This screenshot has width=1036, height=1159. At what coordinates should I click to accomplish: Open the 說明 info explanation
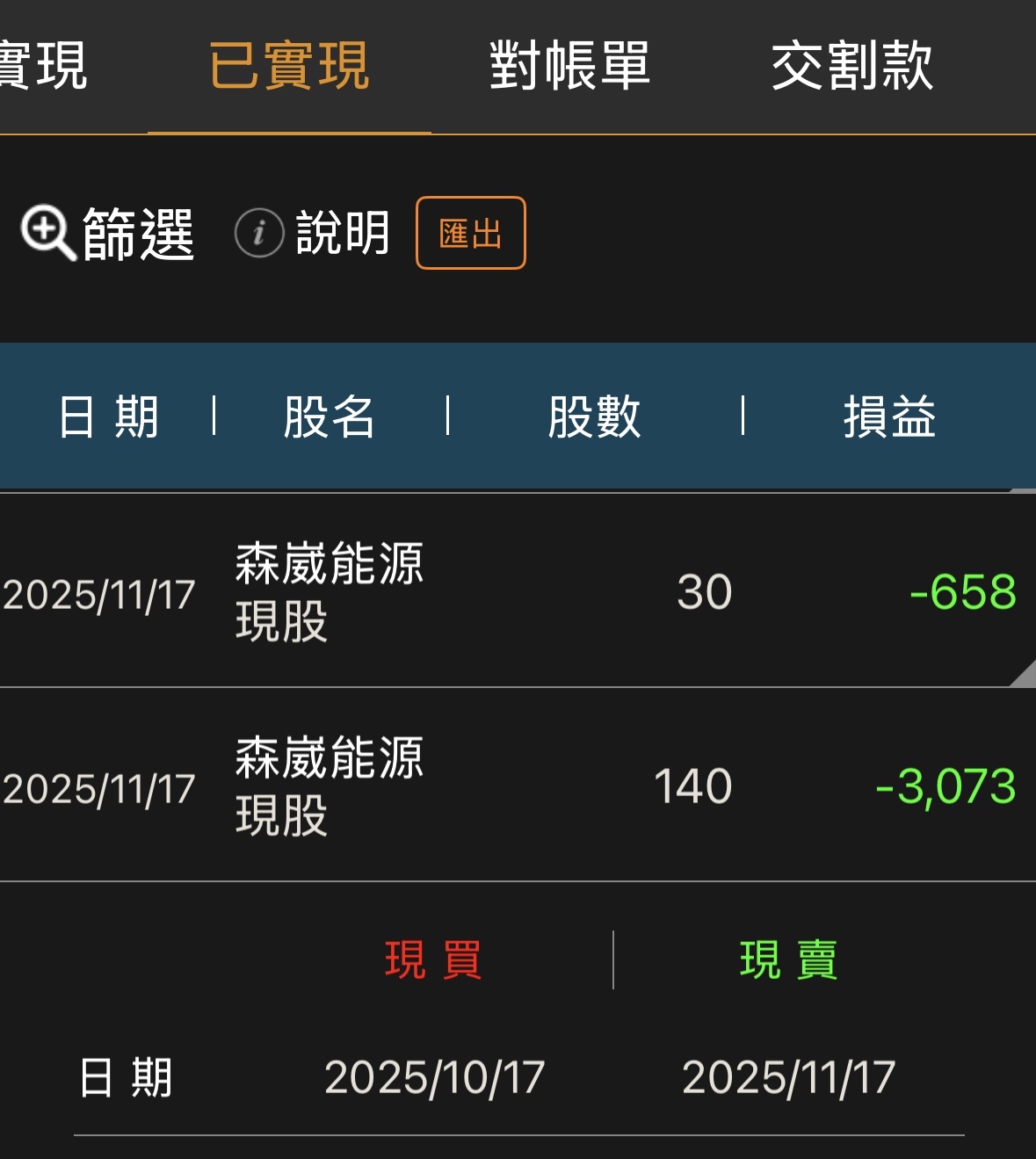(312, 234)
